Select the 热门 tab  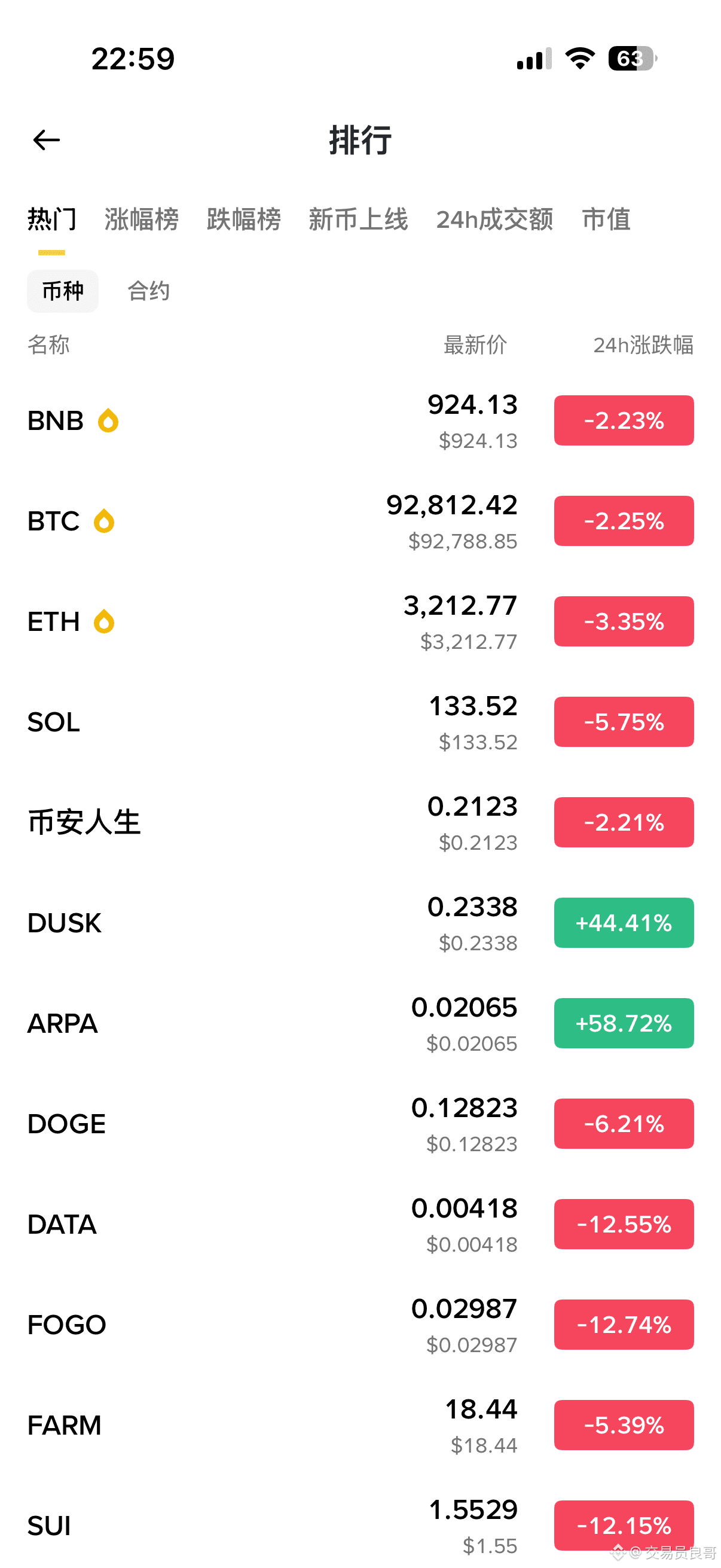(x=52, y=219)
